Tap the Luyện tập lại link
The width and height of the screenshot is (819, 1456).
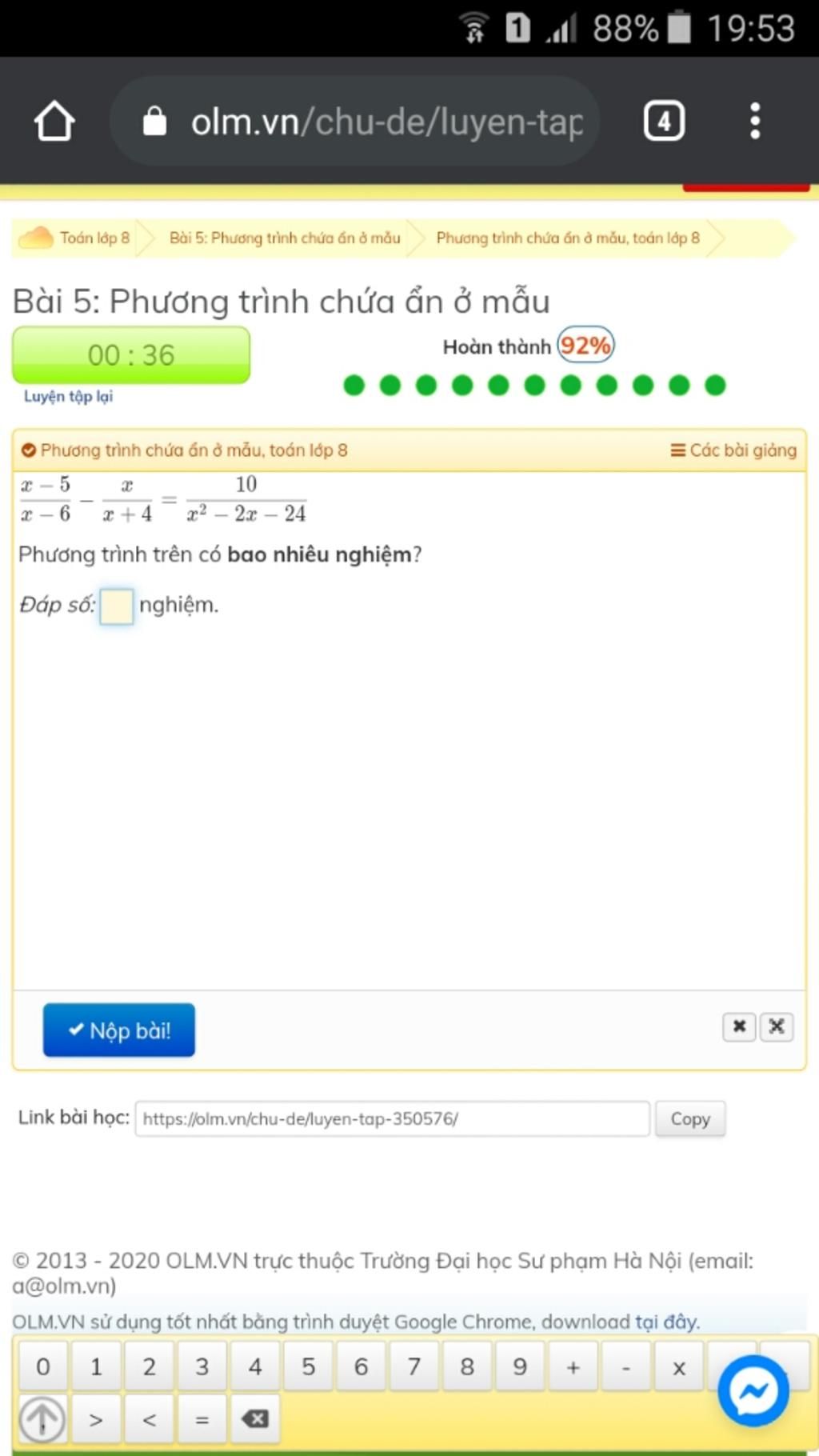pos(68,397)
